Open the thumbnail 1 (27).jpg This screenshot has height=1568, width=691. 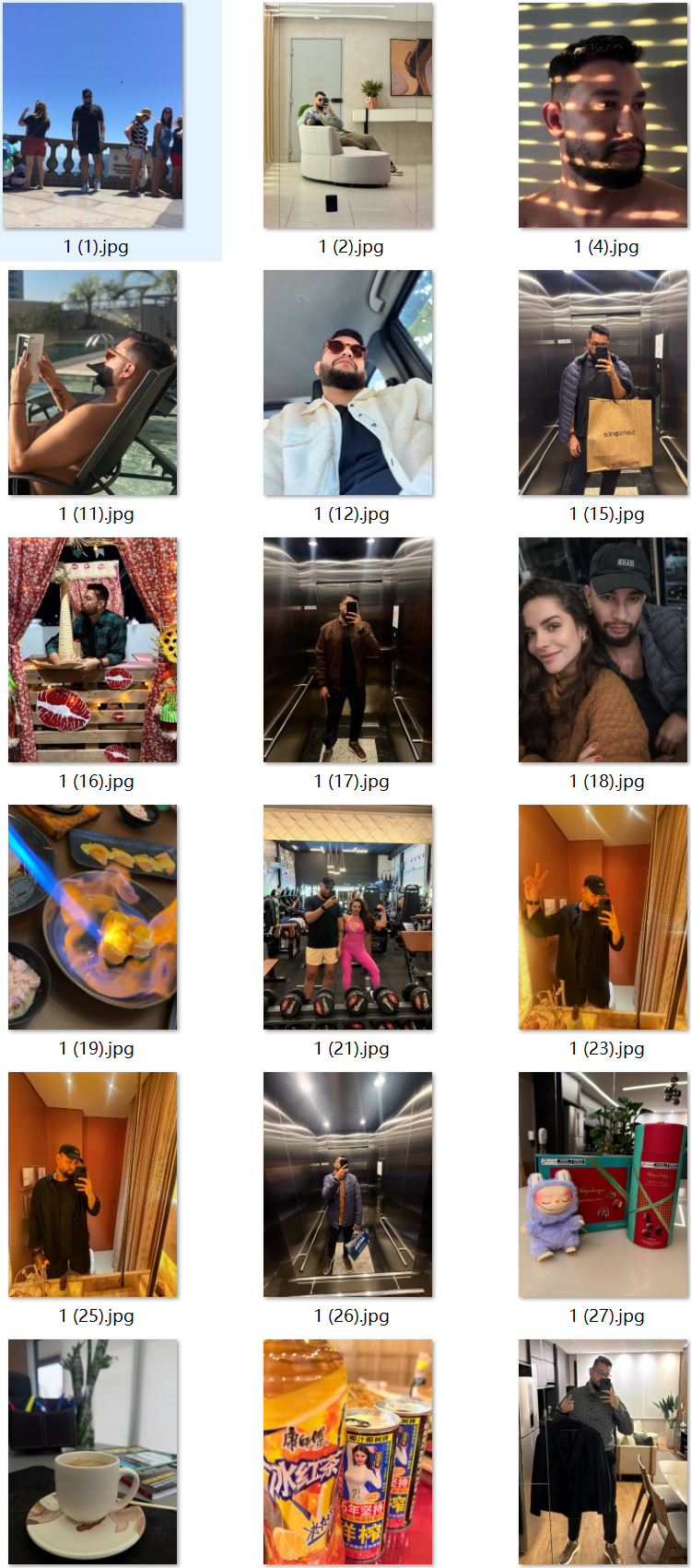pyautogui.click(x=603, y=1185)
